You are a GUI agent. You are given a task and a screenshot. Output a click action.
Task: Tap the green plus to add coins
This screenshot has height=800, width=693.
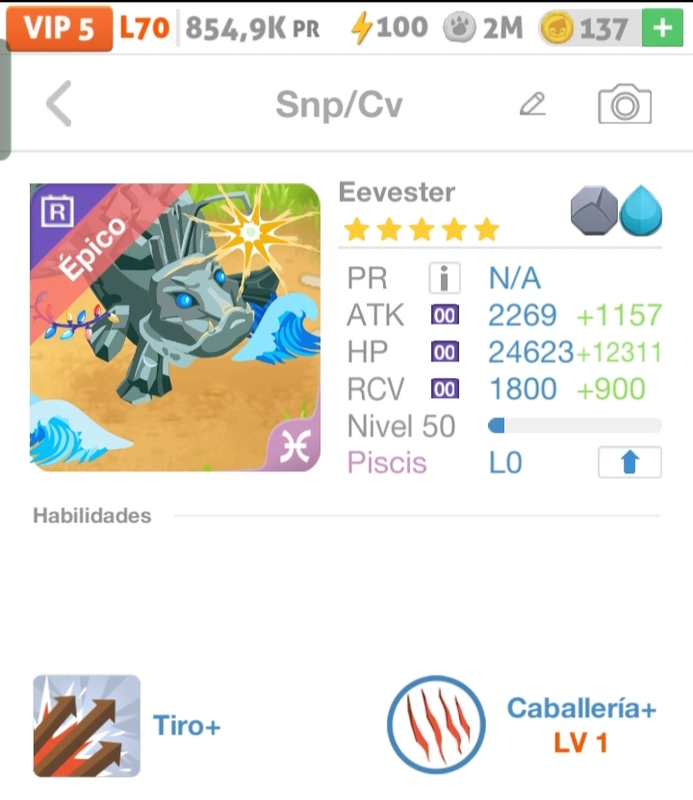pos(661,28)
